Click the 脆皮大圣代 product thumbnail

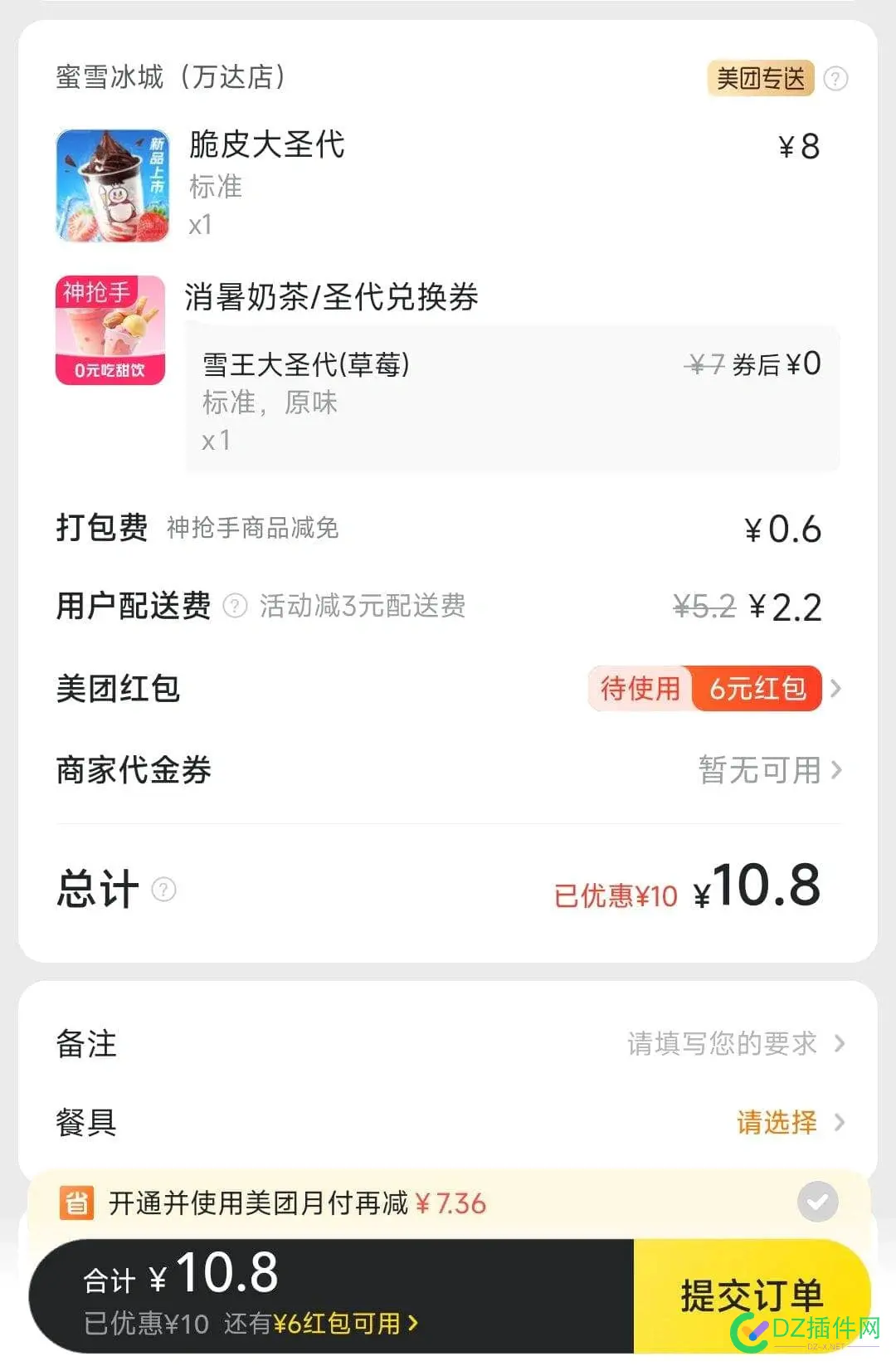click(x=112, y=184)
